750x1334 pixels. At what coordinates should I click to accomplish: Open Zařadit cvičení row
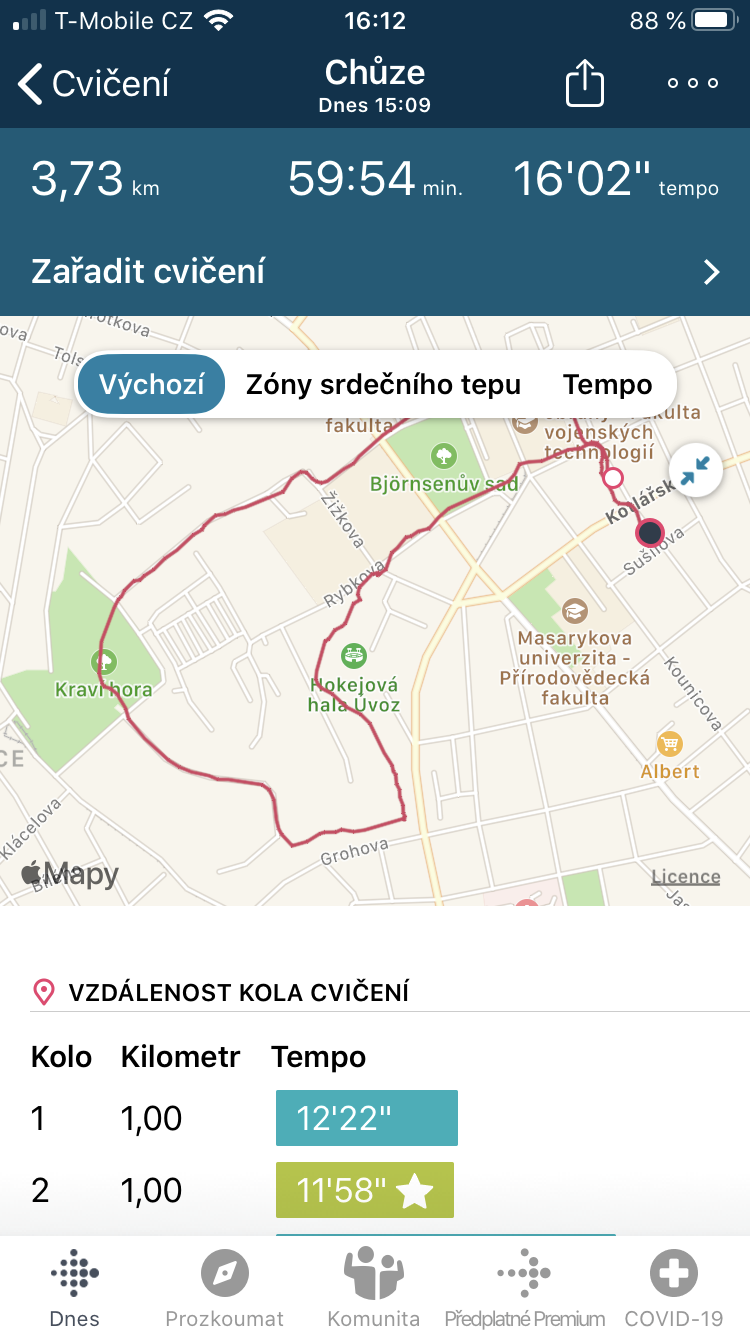[375, 272]
